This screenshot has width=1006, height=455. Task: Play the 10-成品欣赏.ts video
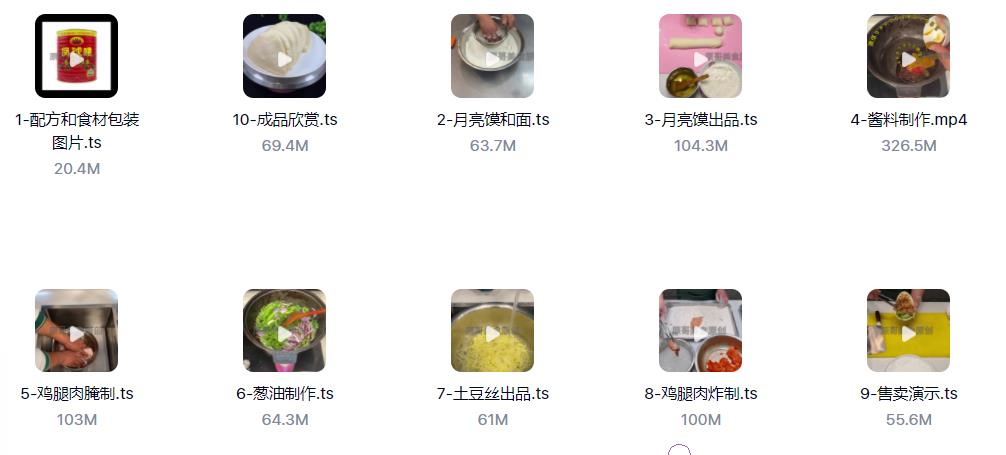[x=285, y=56]
